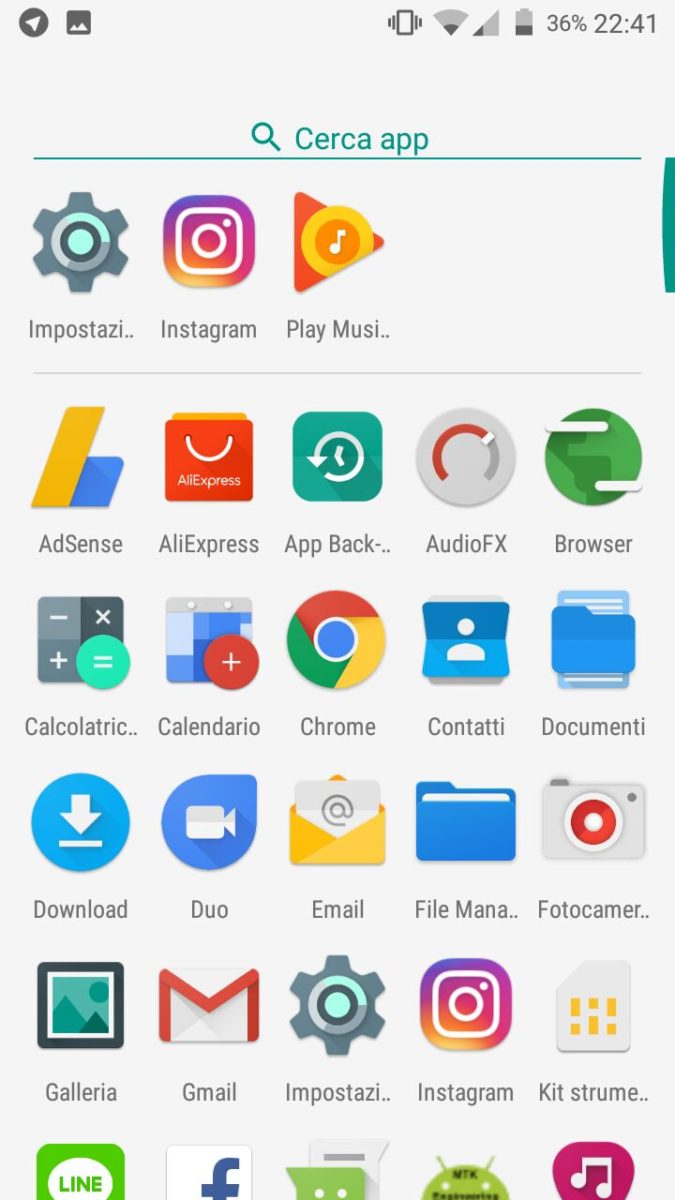Tap the Cerca app search field

337,138
